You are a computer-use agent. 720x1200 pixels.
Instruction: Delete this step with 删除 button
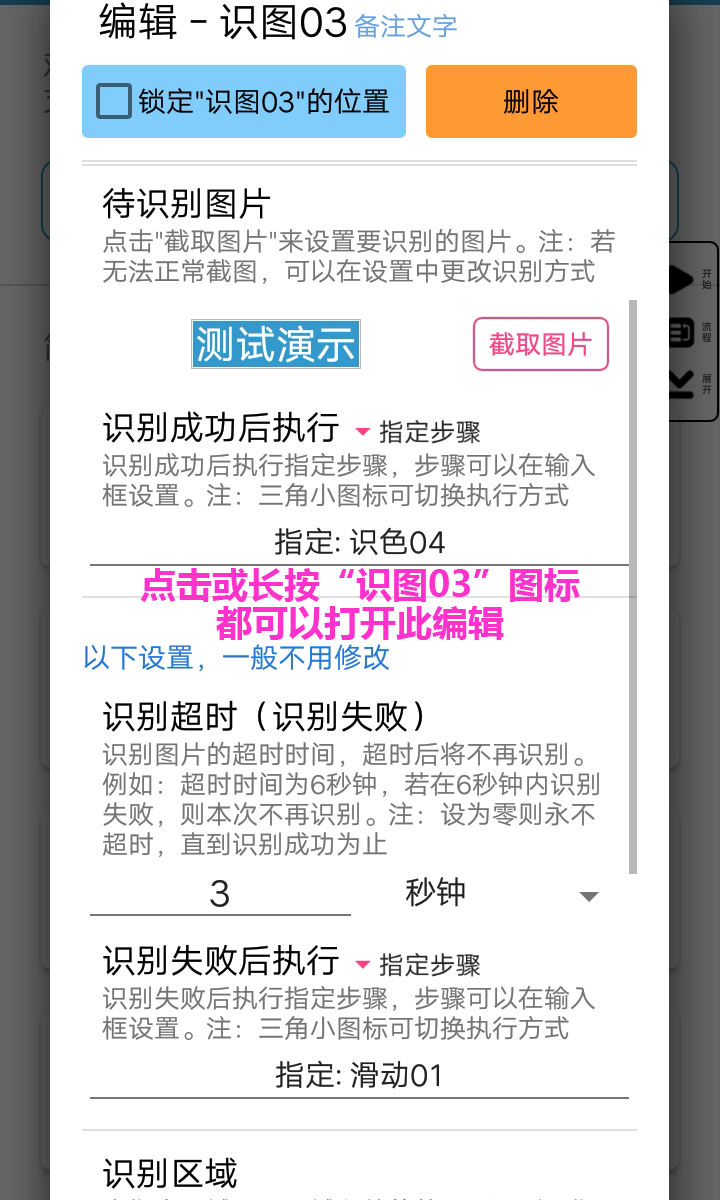pyautogui.click(x=531, y=101)
